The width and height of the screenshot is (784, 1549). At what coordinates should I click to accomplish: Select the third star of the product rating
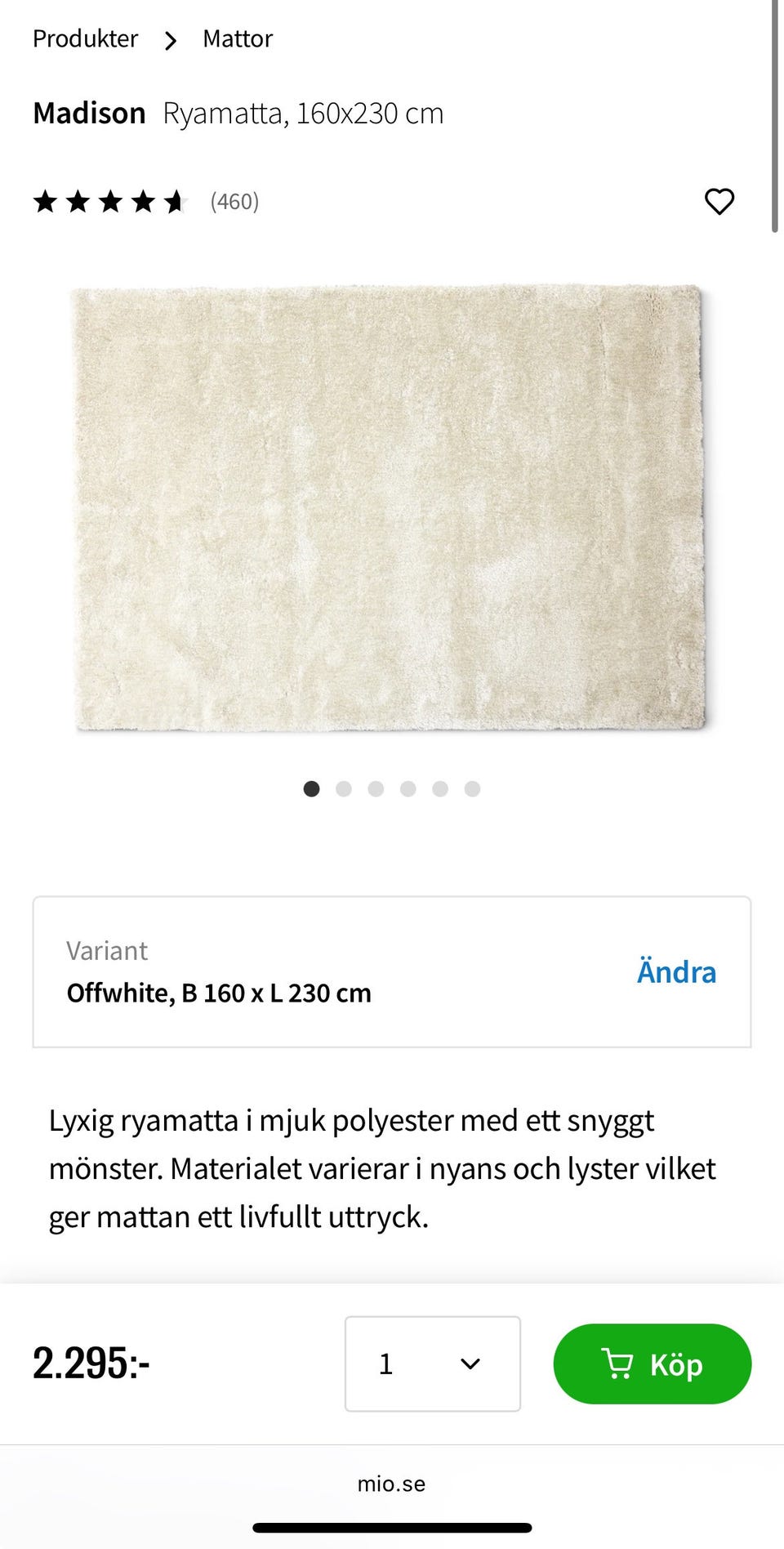point(112,201)
